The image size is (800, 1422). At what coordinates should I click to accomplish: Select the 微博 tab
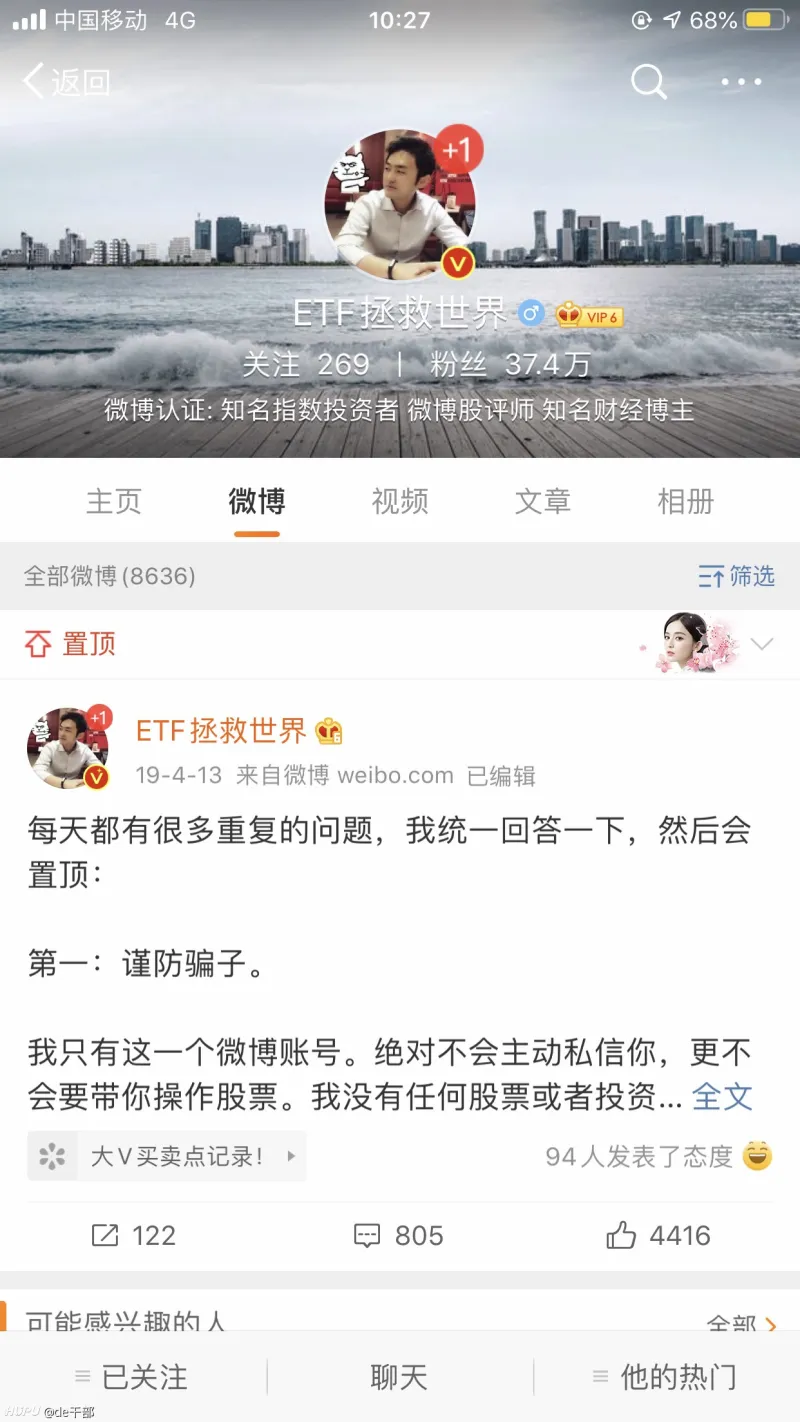257,501
